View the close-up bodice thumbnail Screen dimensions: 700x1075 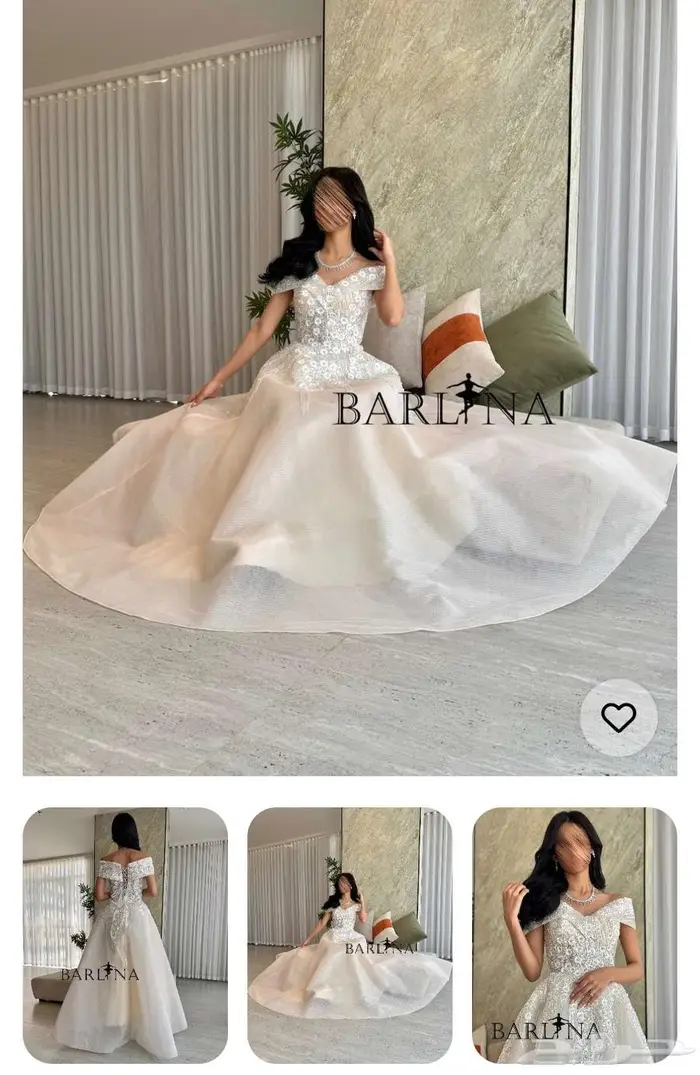coord(574,935)
